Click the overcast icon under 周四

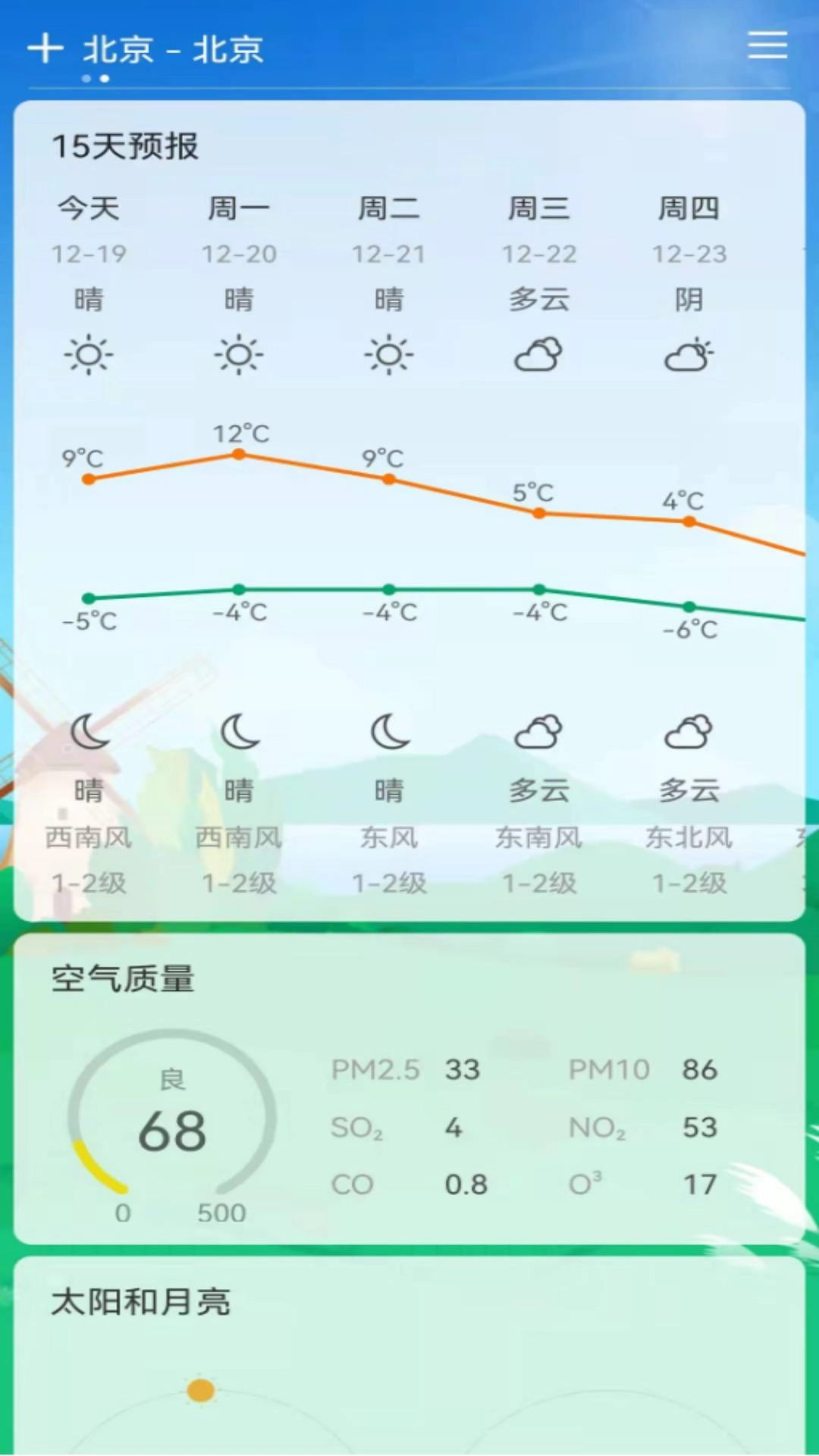click(x=687, y=353)
